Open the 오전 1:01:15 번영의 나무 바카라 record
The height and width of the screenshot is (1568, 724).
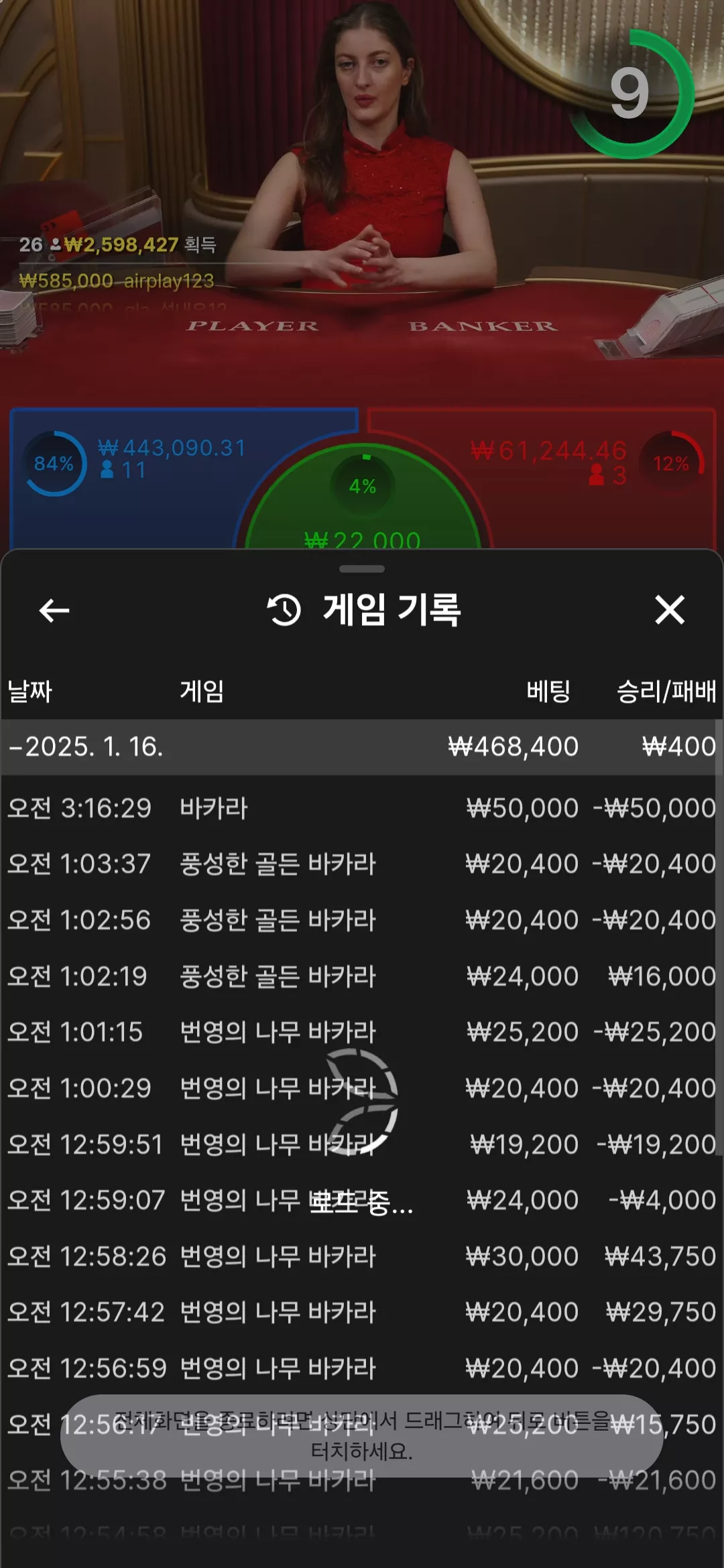tap(362, 1032)
